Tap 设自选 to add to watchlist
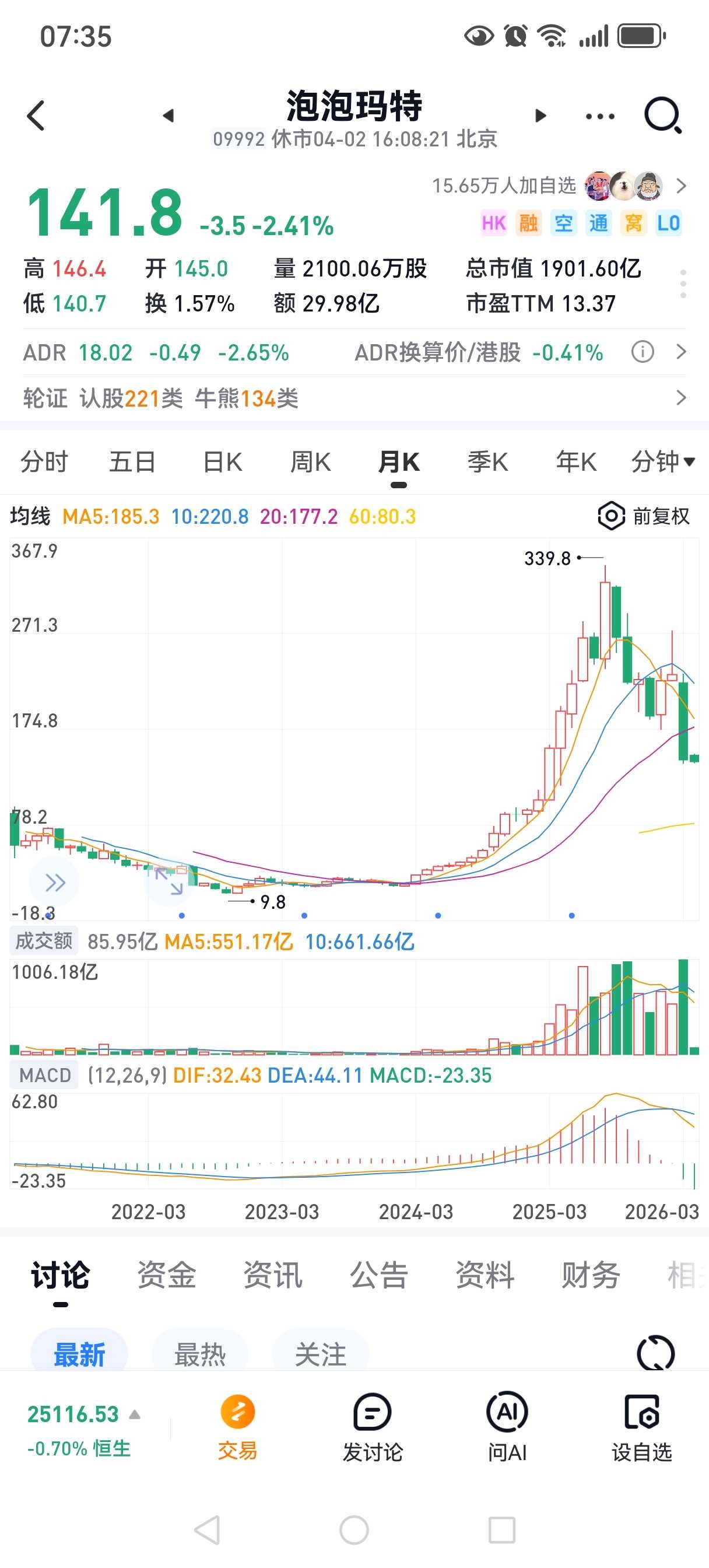Image resolution: width=709 pixels, height=1568 pixels. point(641,1427)
